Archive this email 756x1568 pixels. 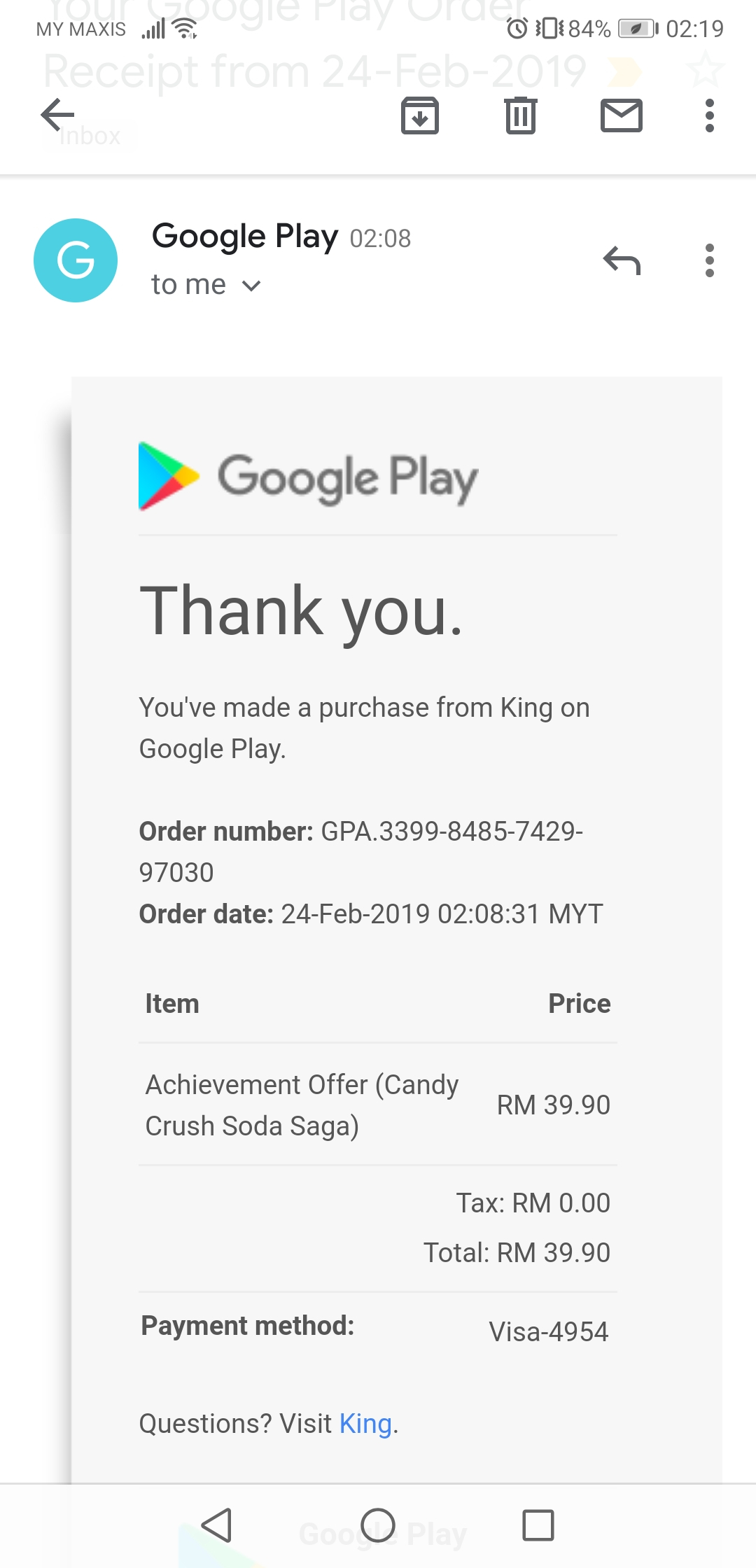(x=419, y=115)
